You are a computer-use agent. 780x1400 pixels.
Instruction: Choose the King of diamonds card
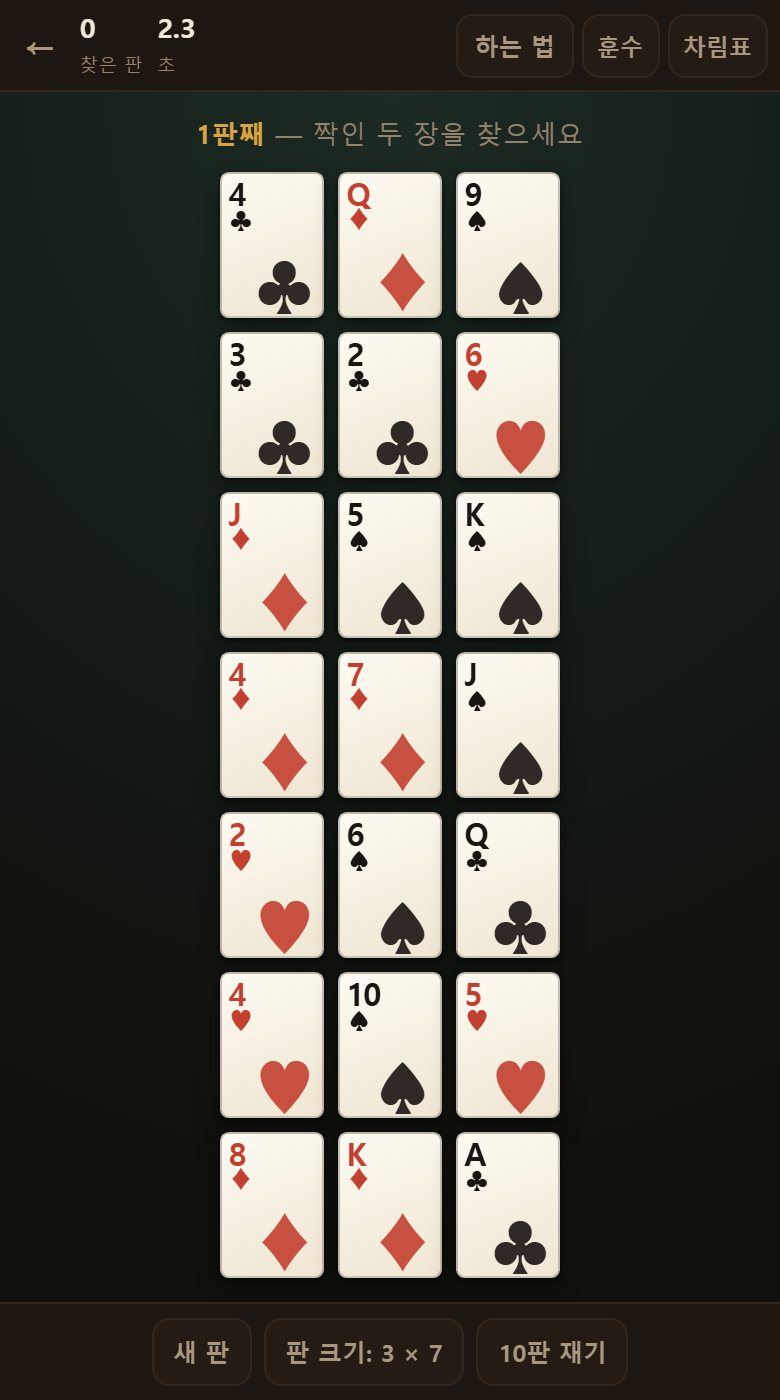click(x=390, y=1205)
